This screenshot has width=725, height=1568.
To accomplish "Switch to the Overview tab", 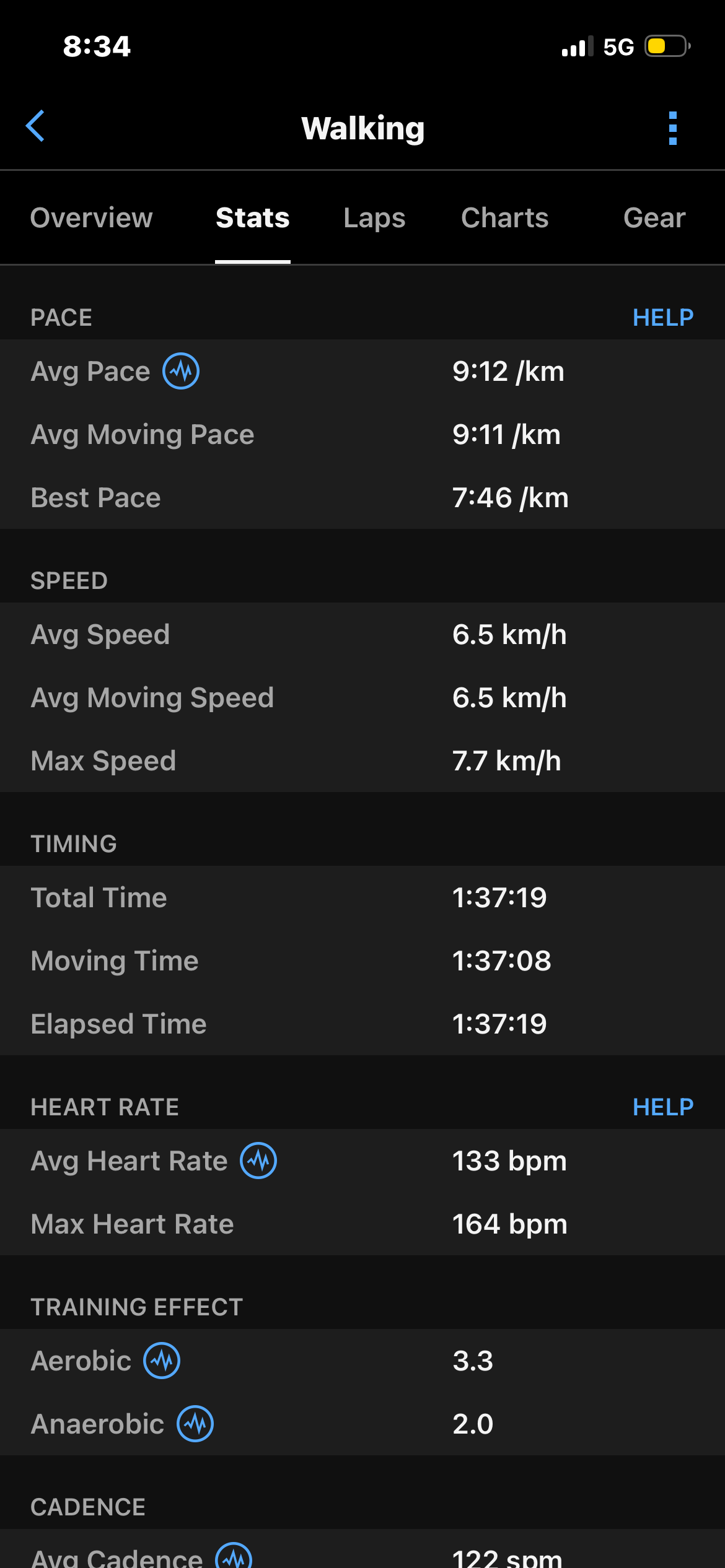I will point(91,218).
